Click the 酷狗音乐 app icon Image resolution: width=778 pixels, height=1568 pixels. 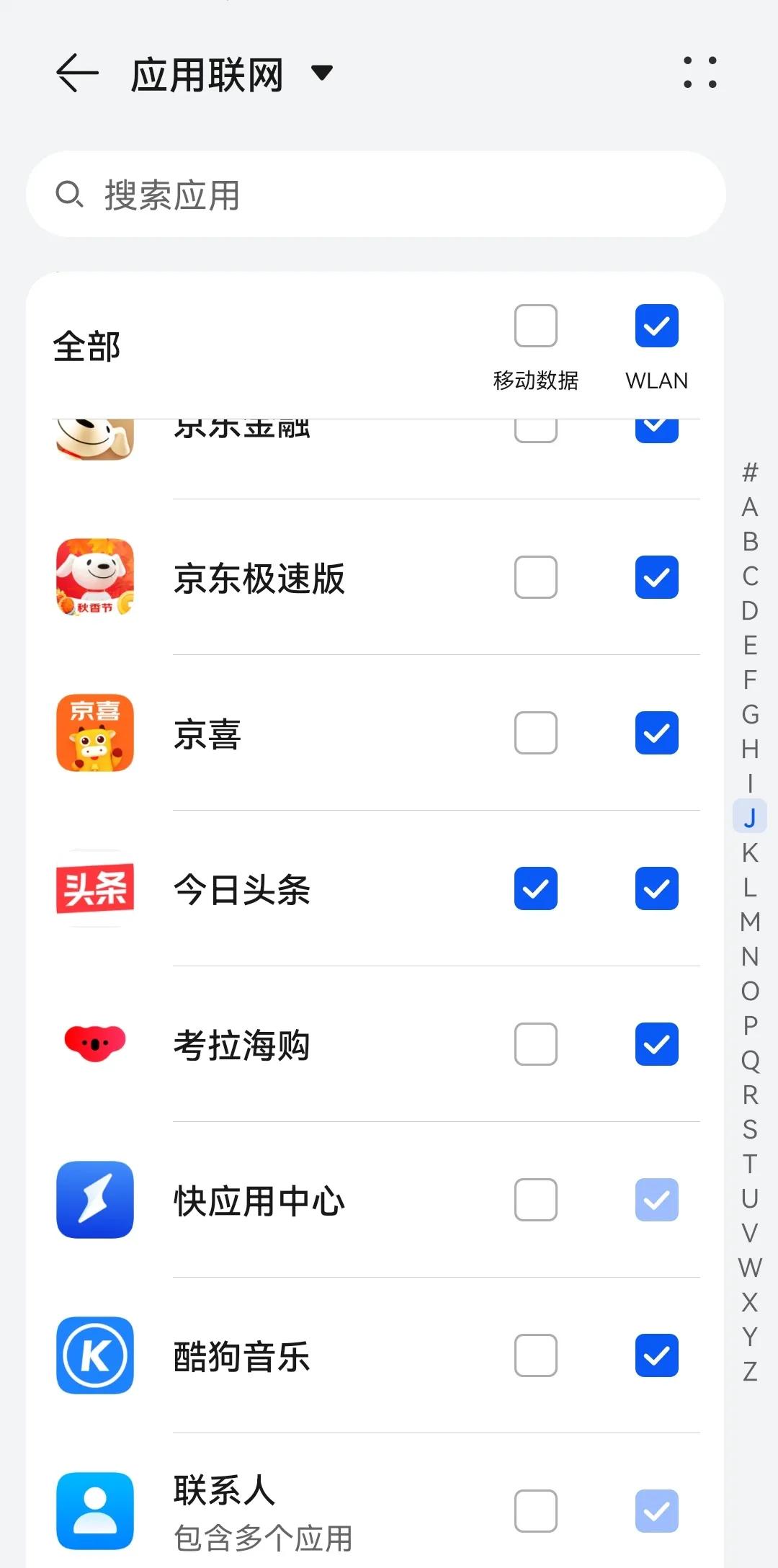(x=94, y=1355)
